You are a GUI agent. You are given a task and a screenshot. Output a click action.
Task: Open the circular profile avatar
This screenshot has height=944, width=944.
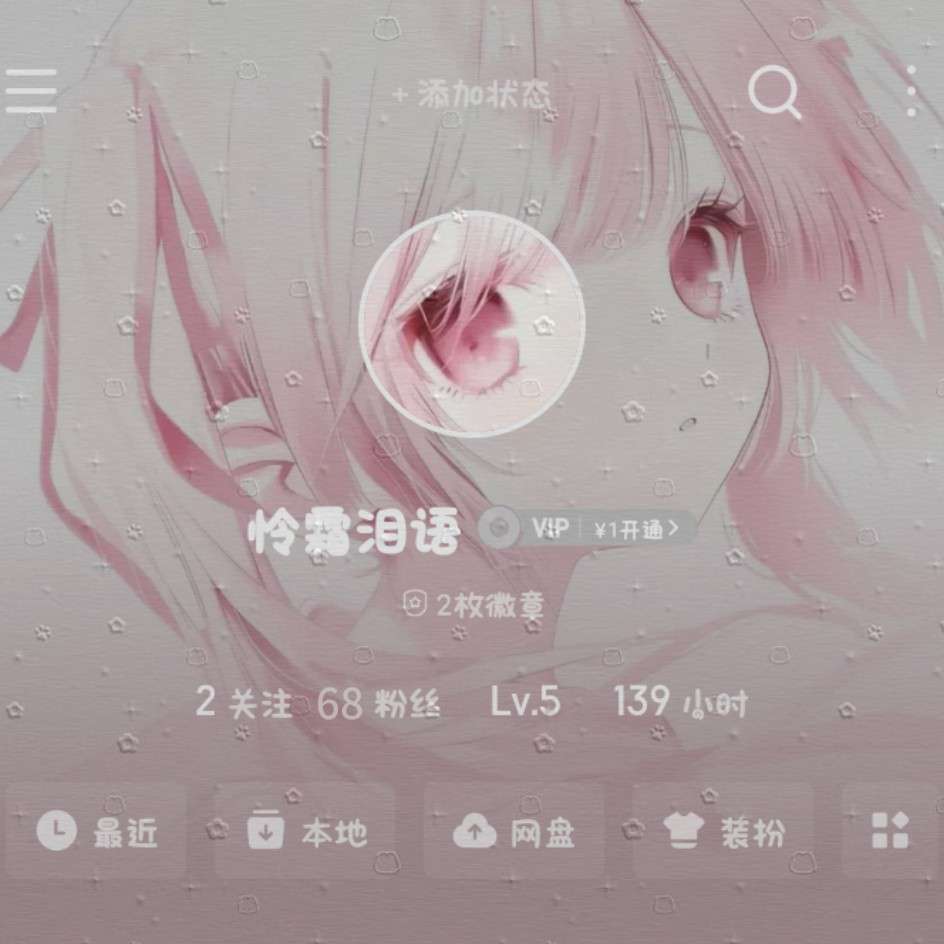tap(472, 326)
